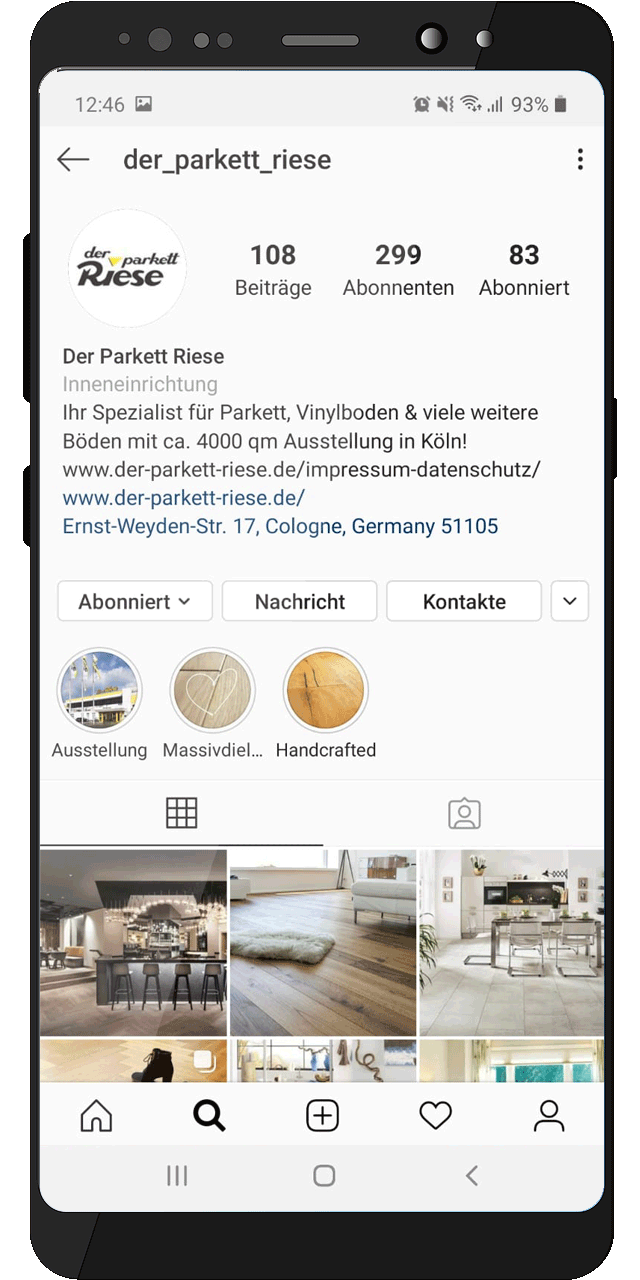Open the dining room tile floor post
Image resolution: width=640 pixels, height=1280 pixels.
coord(512,942)
